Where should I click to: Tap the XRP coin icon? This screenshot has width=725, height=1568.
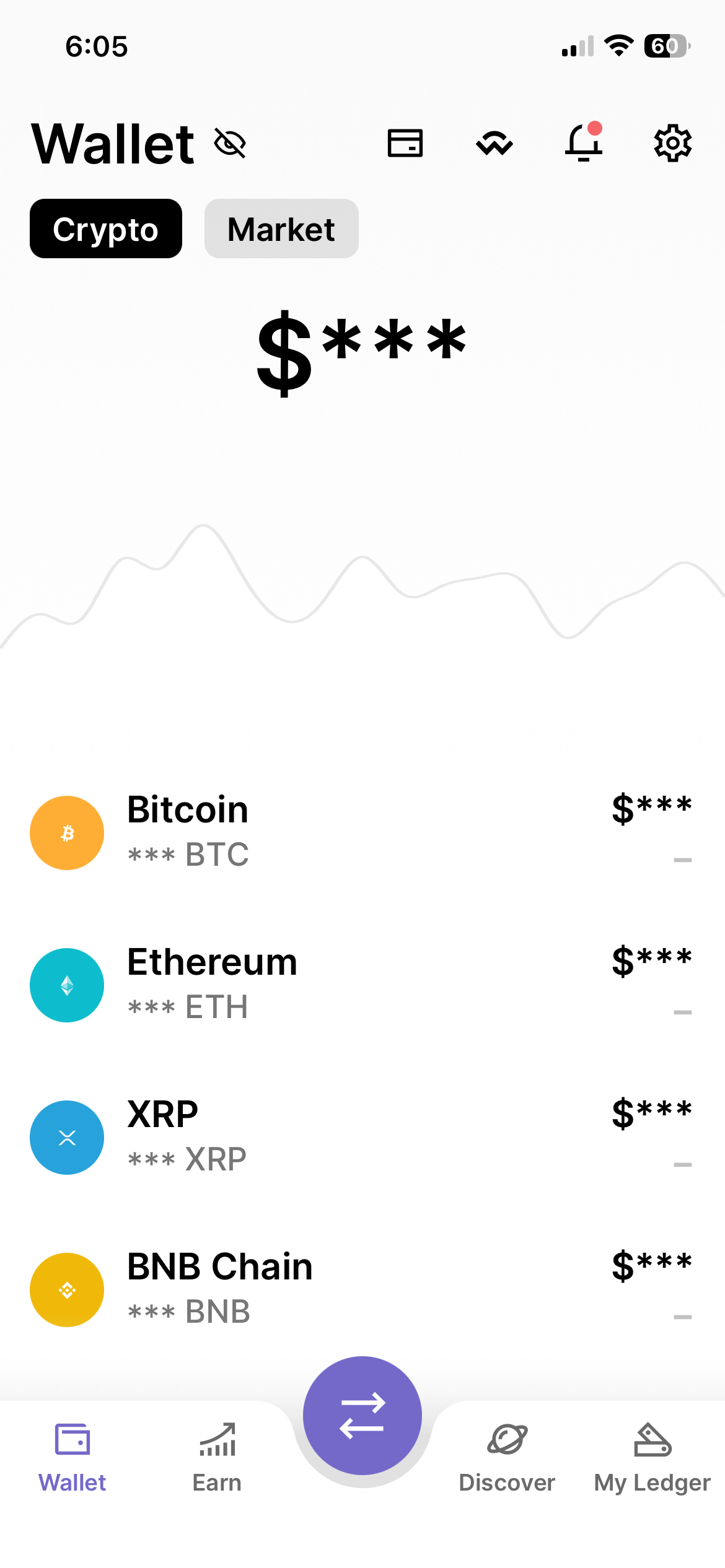[66, 1137]
